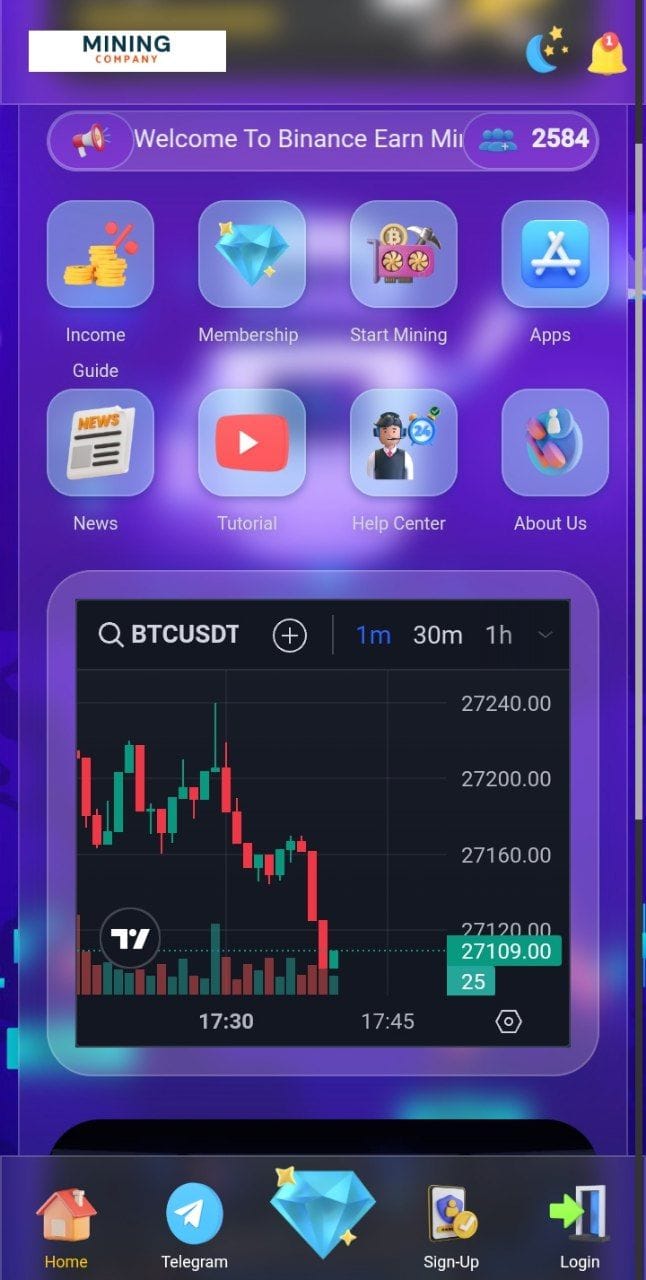Image resolution: width=646 pixels, height=1280 pixels.
Task: Open chart settings hexagon icon
Action: pyautogui.click(x=509, y=1021)
